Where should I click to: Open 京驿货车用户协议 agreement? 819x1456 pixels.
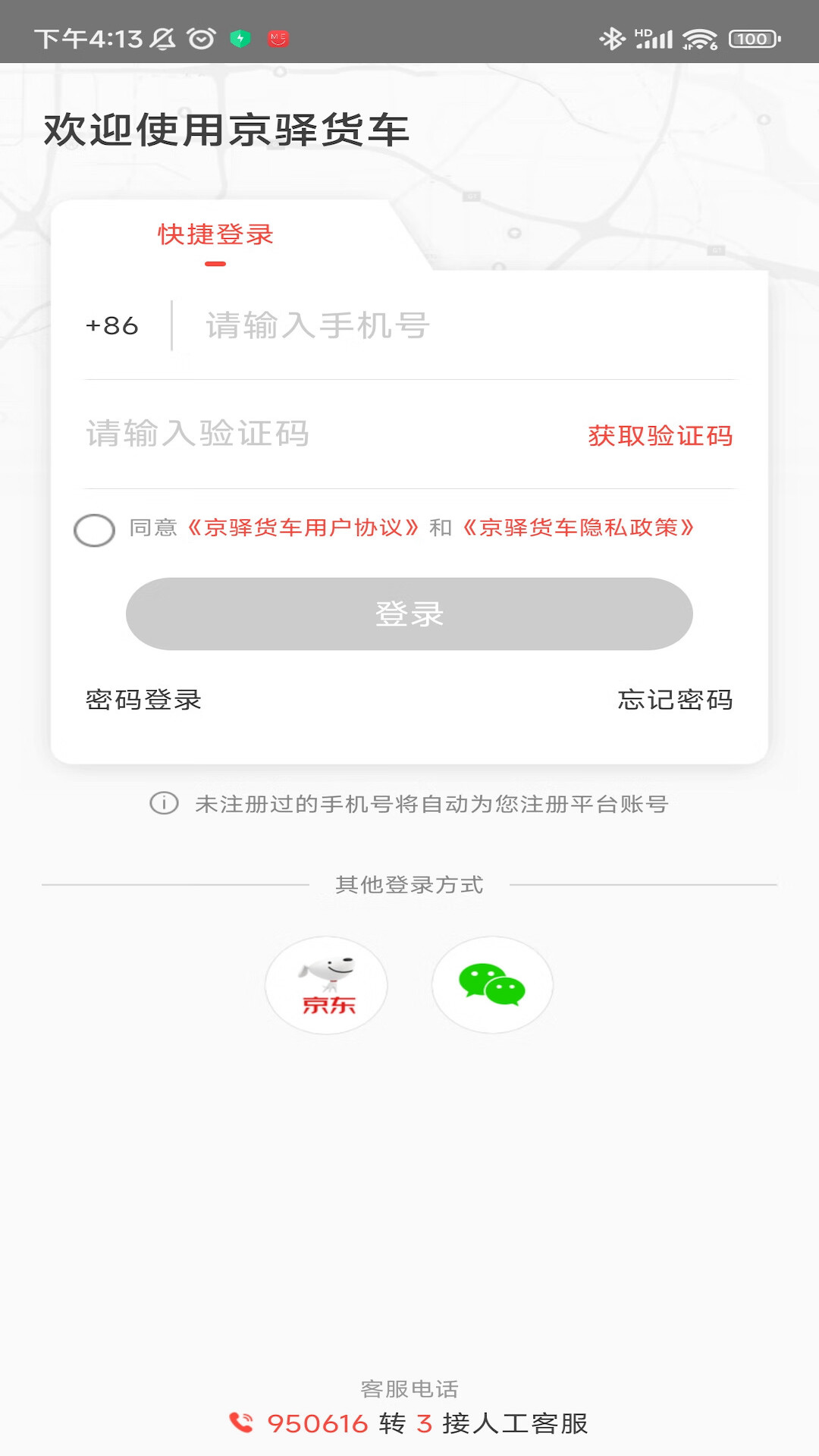pos(303,529)
